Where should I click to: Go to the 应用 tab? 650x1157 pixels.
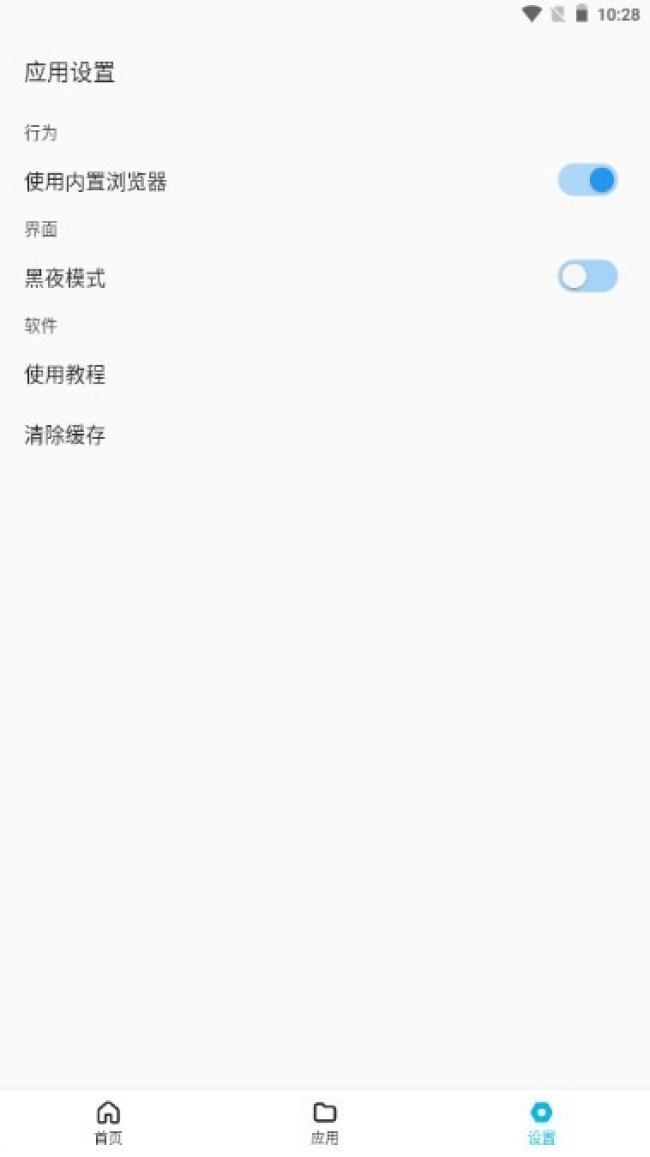coord(324,1122)
